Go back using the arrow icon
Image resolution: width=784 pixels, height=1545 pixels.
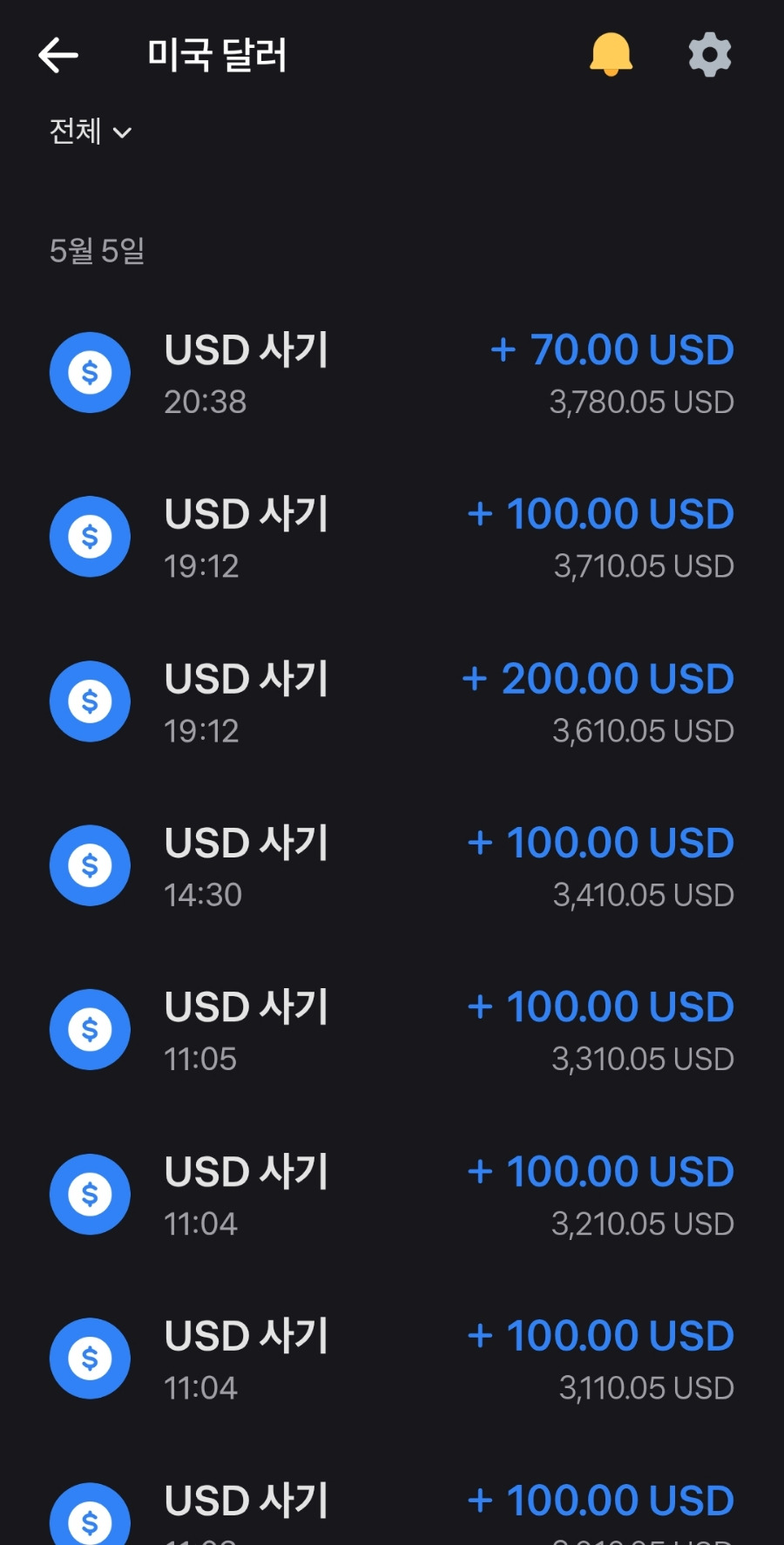(x=58, y=55)
